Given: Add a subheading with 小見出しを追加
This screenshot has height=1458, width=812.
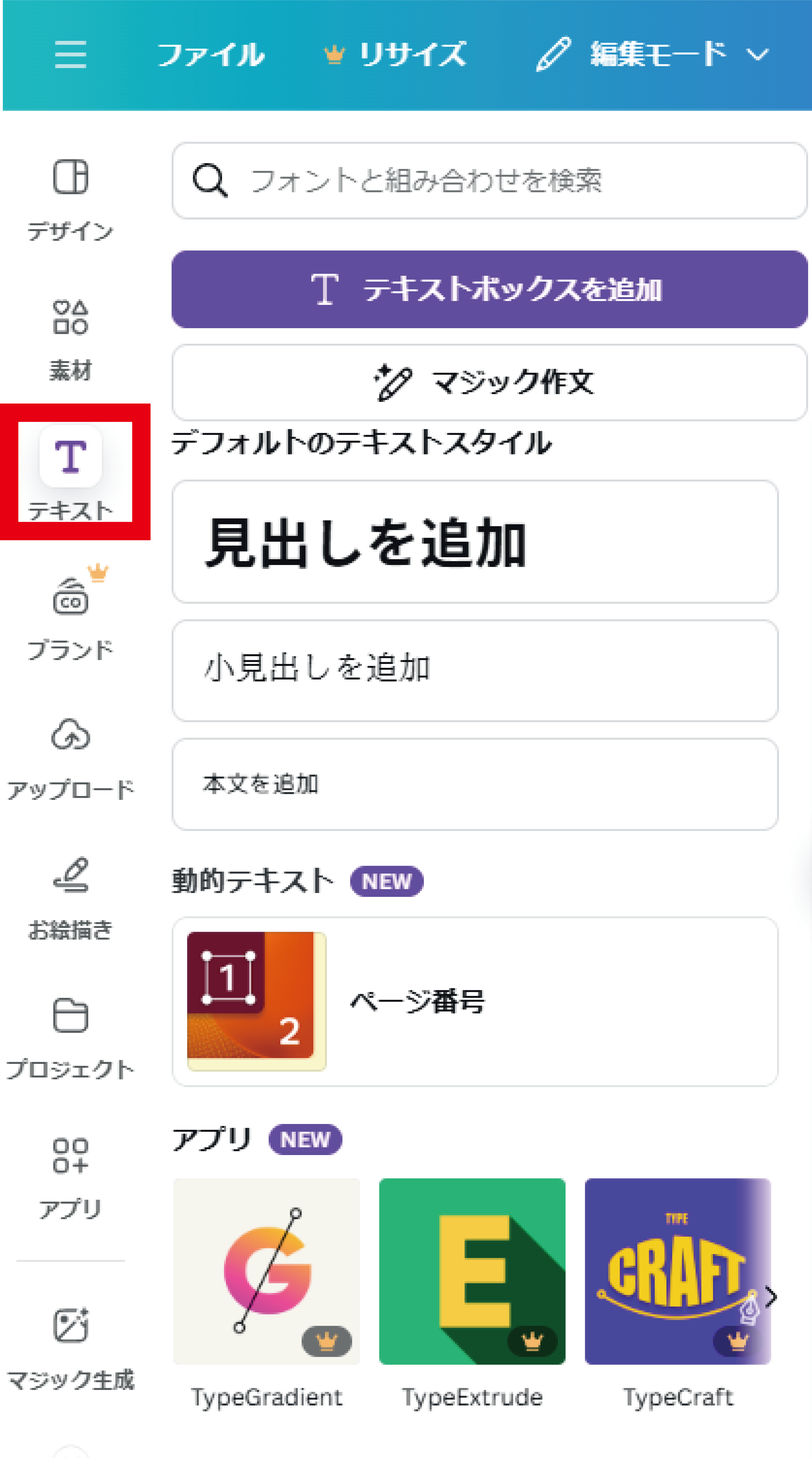Looking at the screenshot, I should [x=475, y=671].
